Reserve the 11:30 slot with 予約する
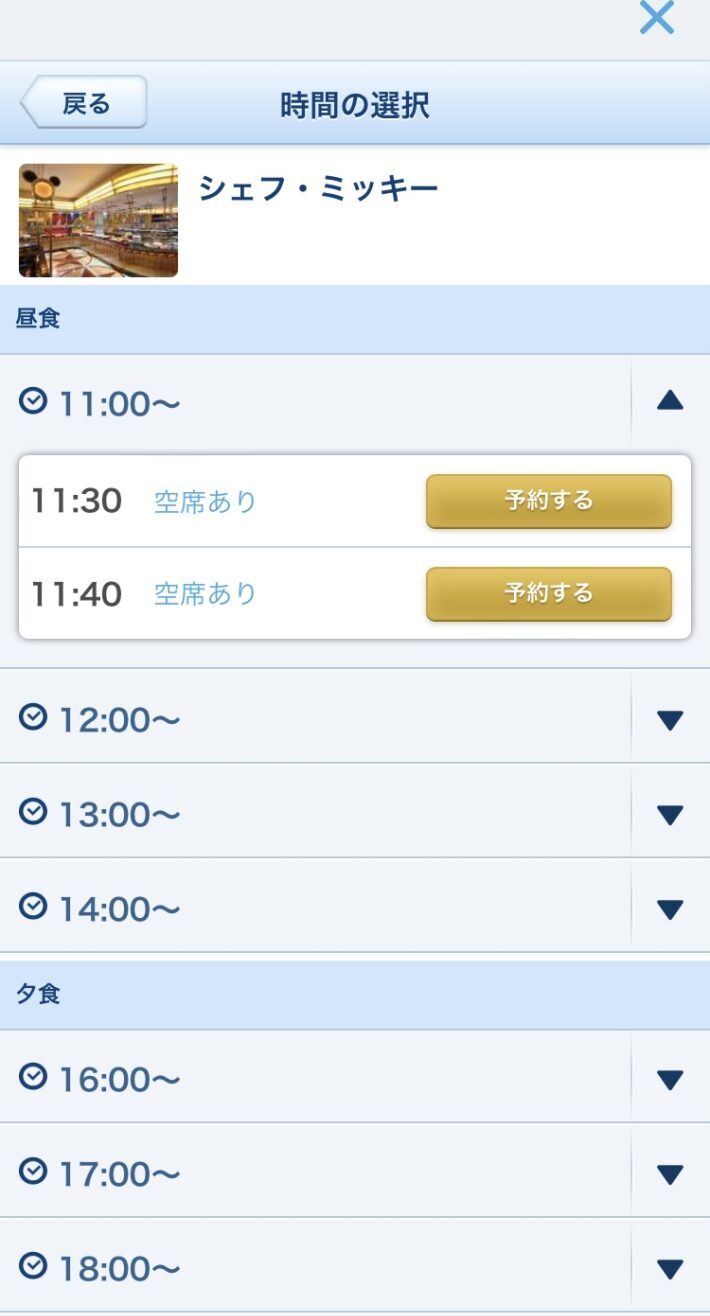Viewport: 710px width, 1316px height. [549, 501]
